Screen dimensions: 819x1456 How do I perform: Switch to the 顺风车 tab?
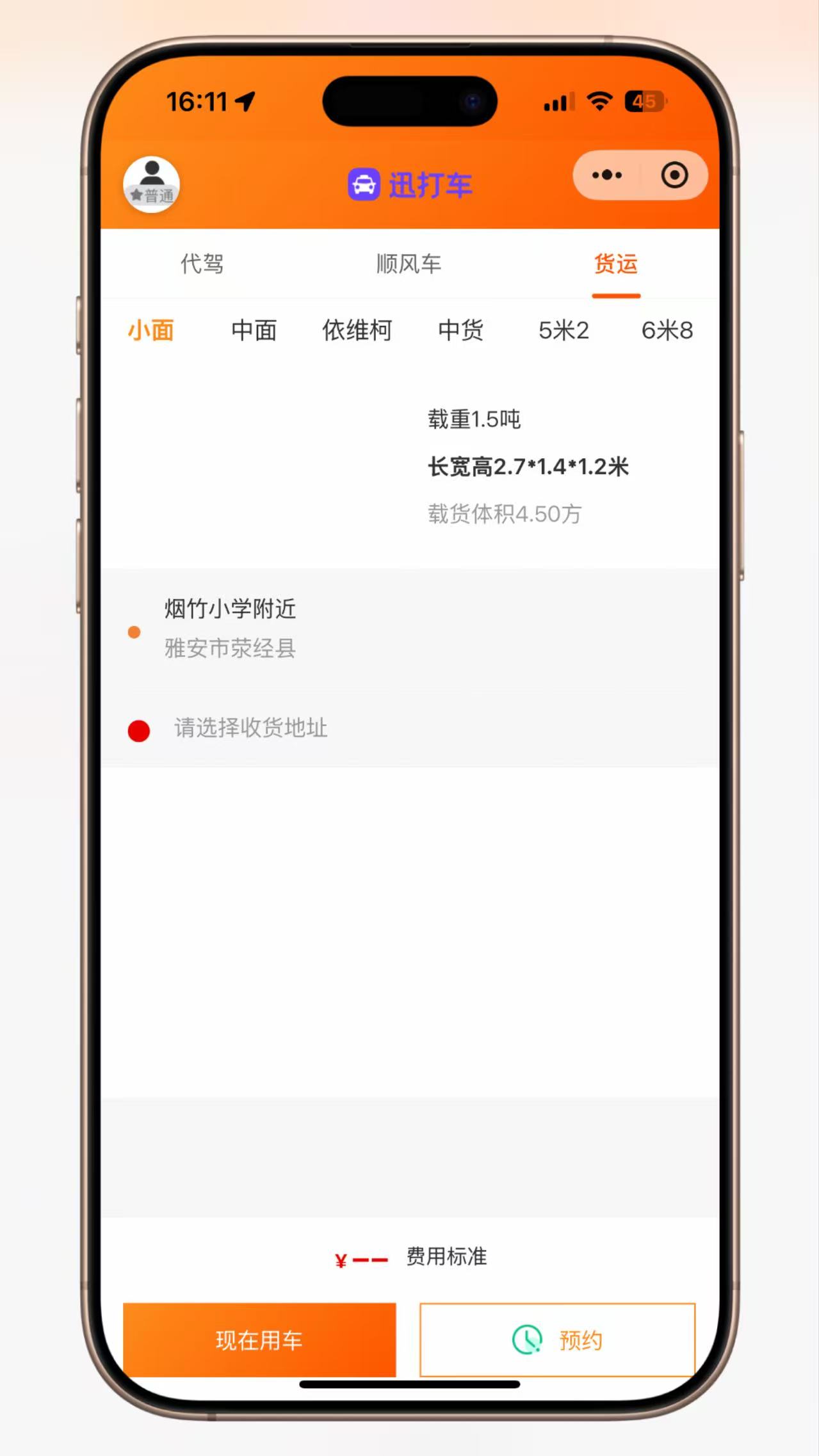point(409,264)
